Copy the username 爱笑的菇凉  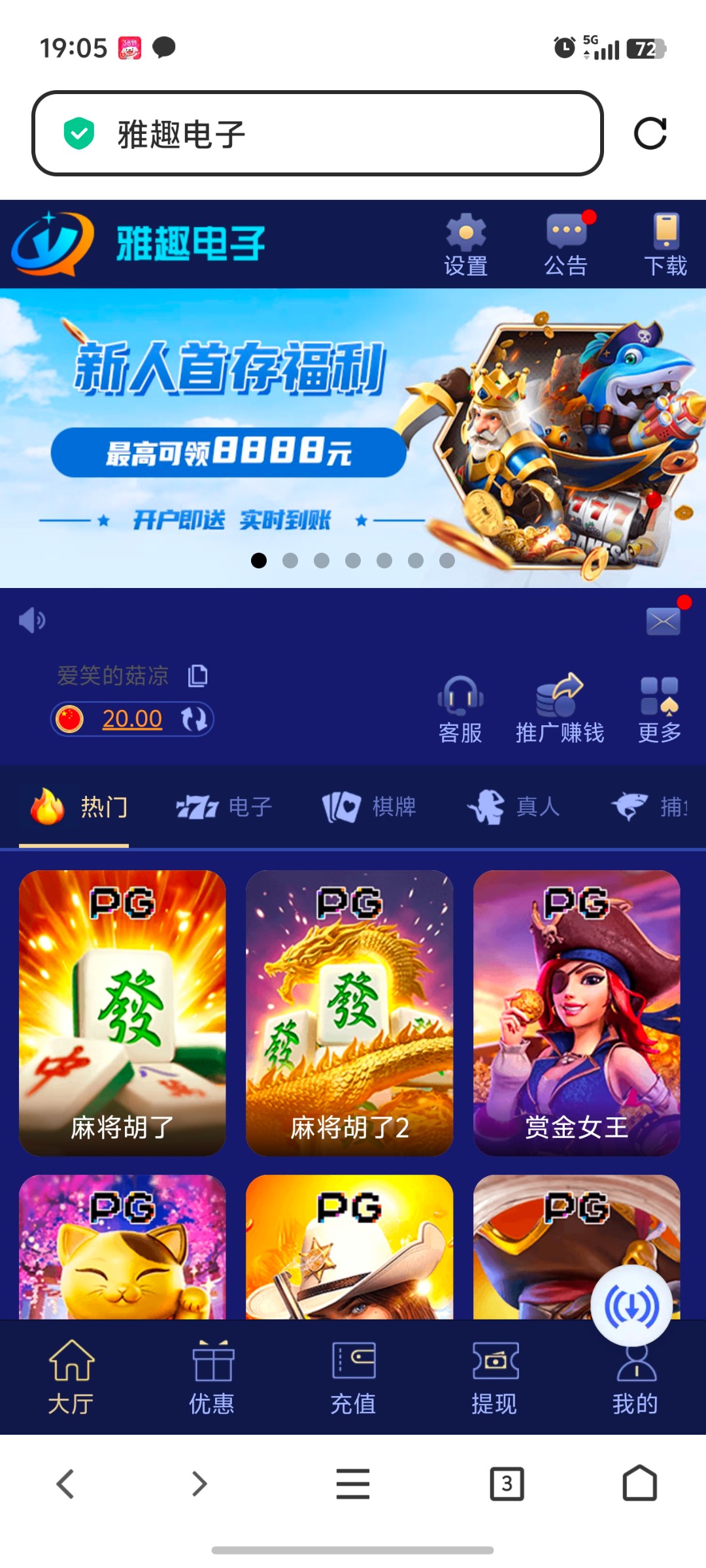(197, 676)
